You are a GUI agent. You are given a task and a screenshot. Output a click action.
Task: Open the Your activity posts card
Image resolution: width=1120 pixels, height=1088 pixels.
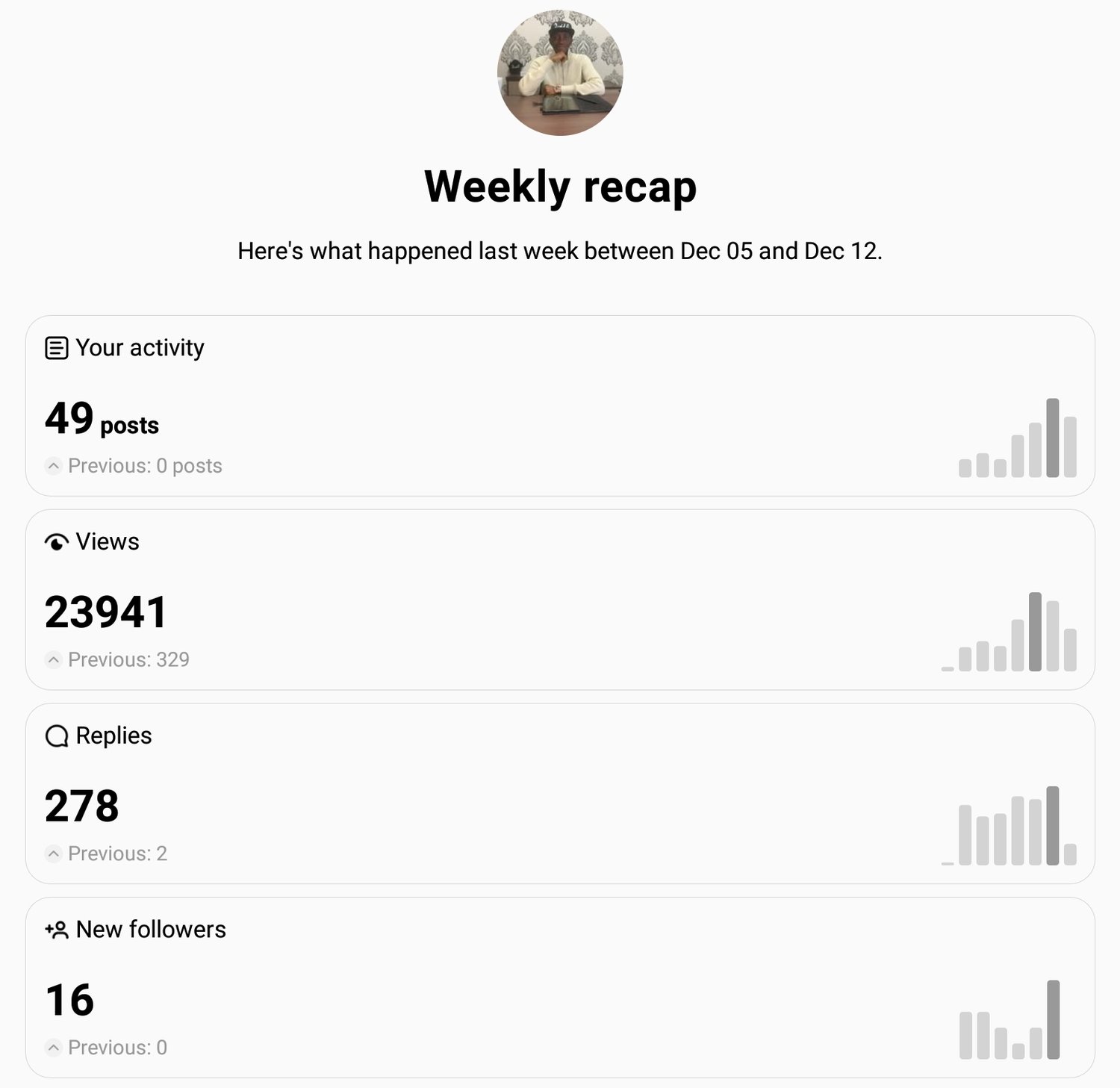(x=560, y=405)
